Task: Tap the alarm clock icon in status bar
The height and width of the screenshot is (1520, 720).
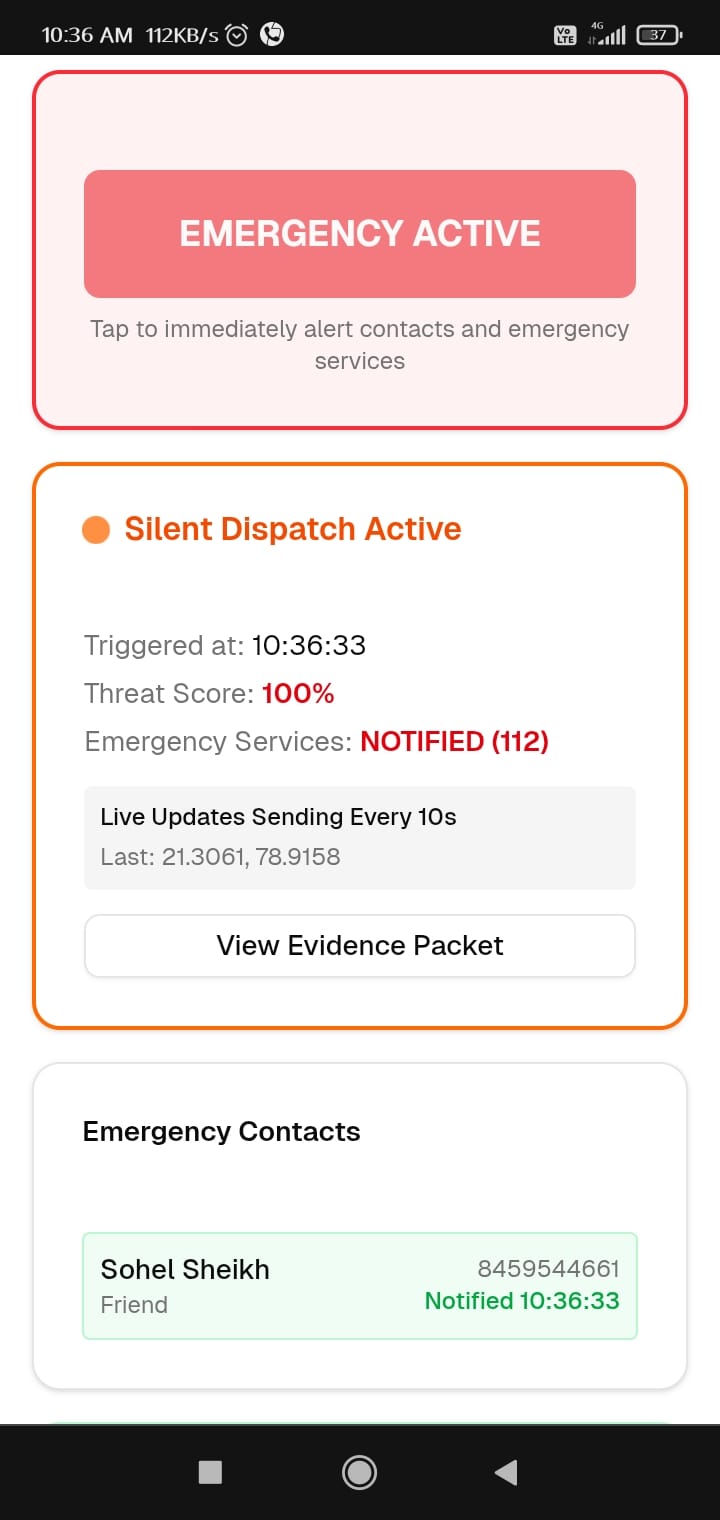Action: coord(235,33)
